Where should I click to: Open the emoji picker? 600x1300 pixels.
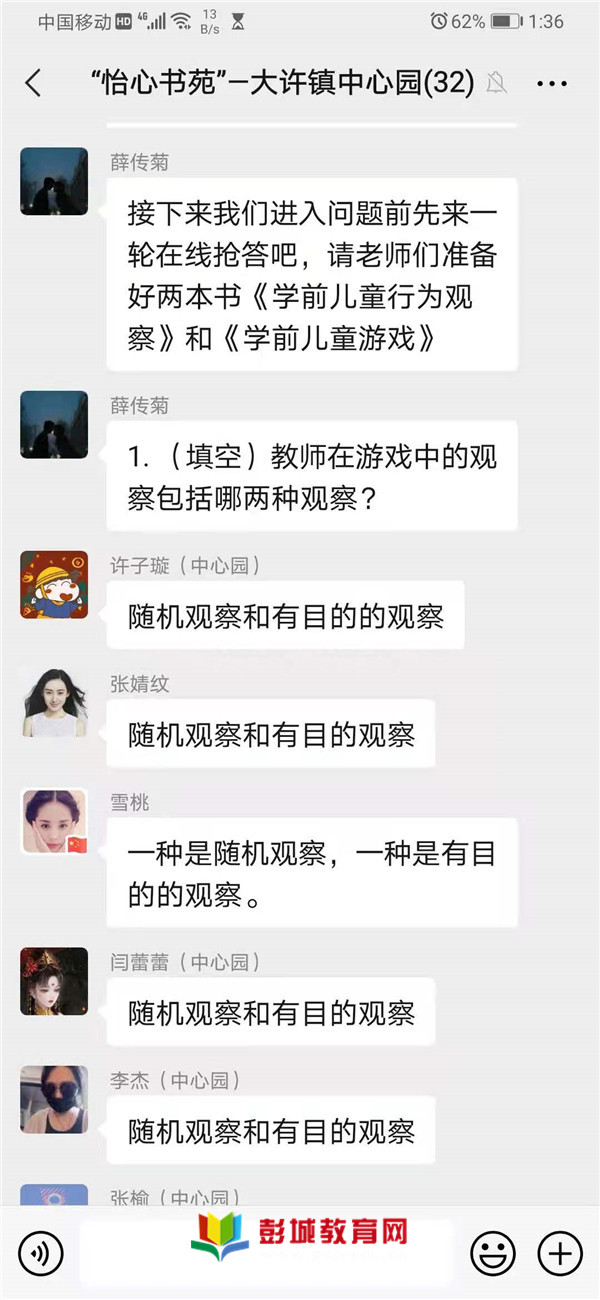point(492,1252)
